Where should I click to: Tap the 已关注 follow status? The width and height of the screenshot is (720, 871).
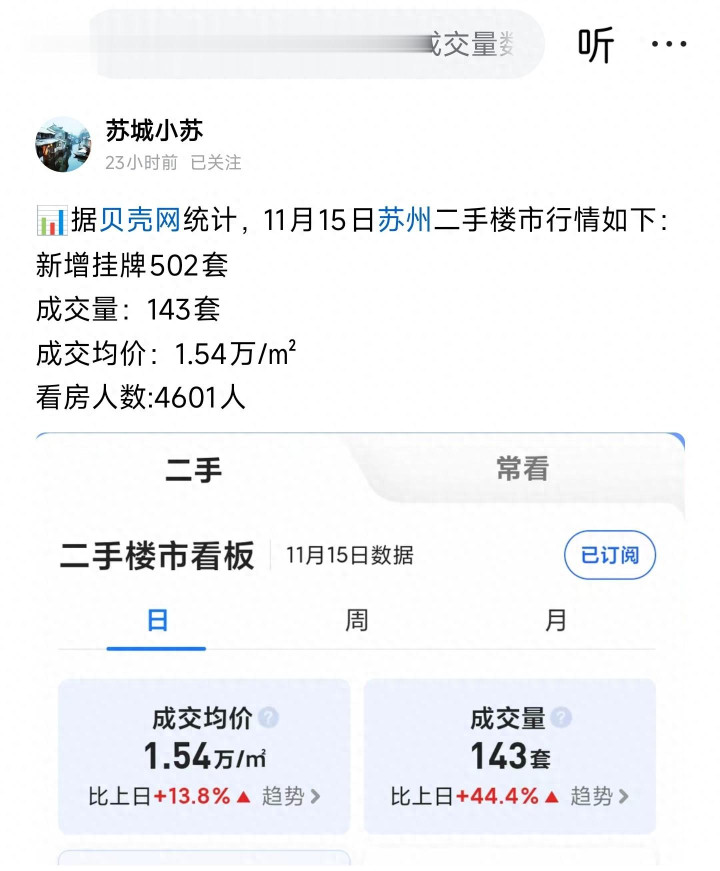pos(216,162)
